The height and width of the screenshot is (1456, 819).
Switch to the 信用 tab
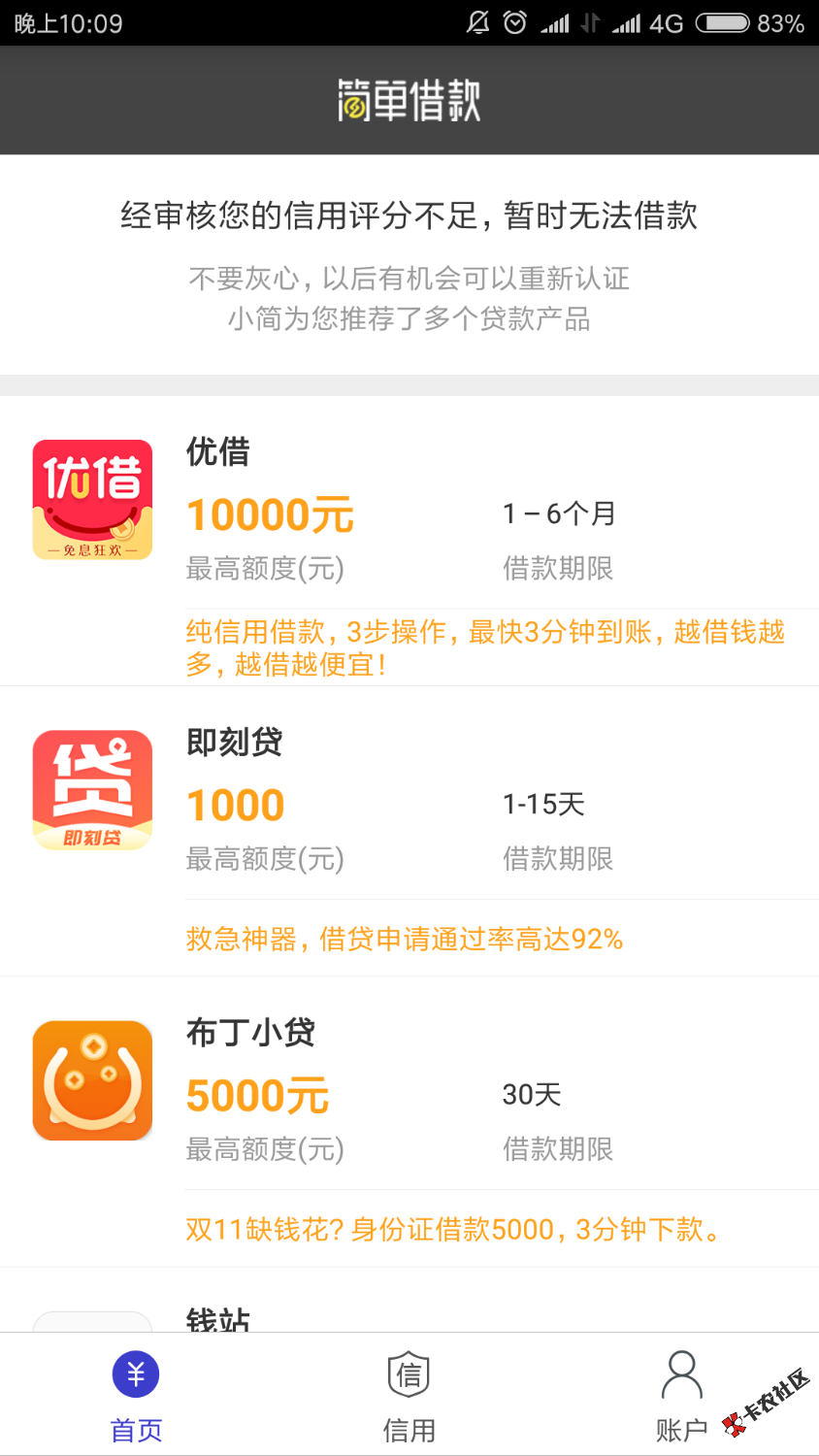coord(409,1395)
